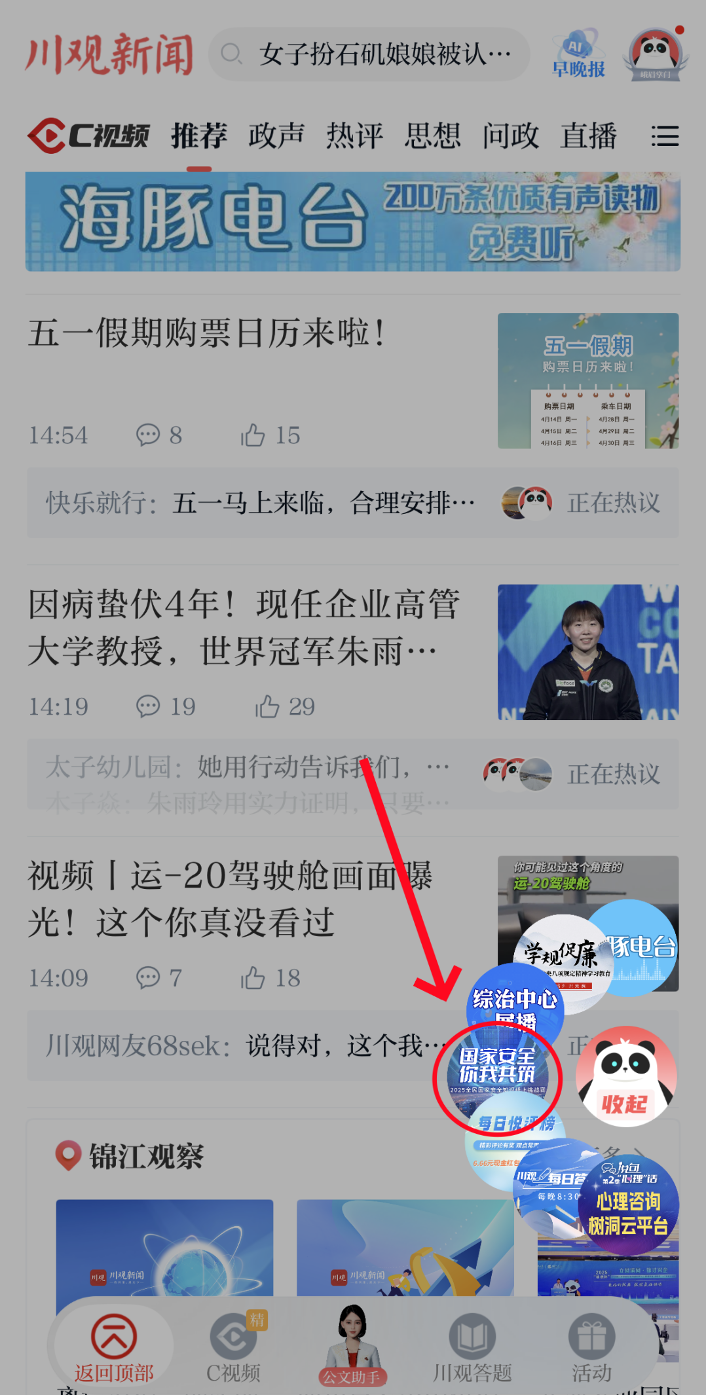Switch to the 政声 tab
The width and height of the screenshot is (706, 1396).
click(x=276, y=136)
